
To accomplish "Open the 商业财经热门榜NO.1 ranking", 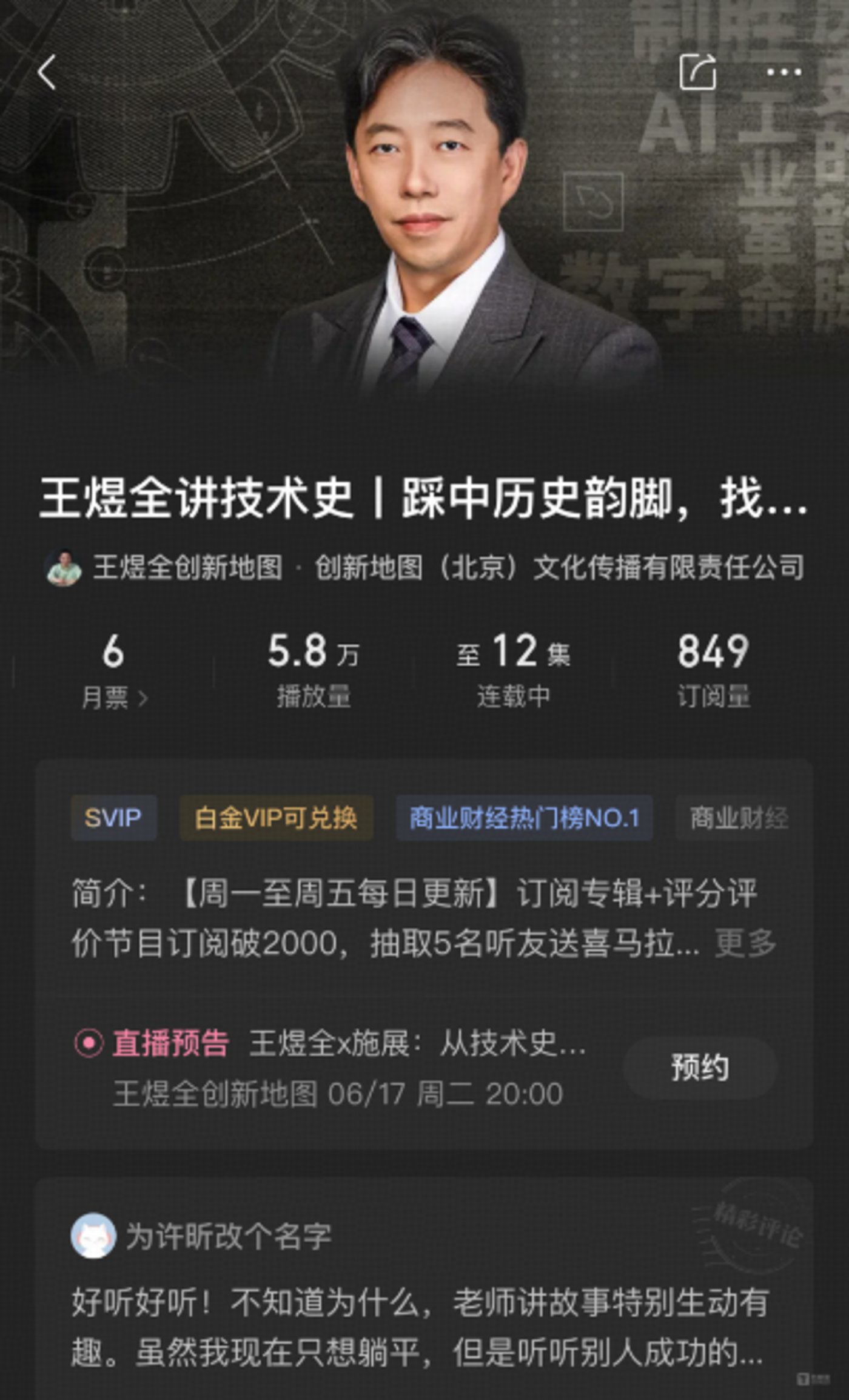I will (x=524, y=818).
